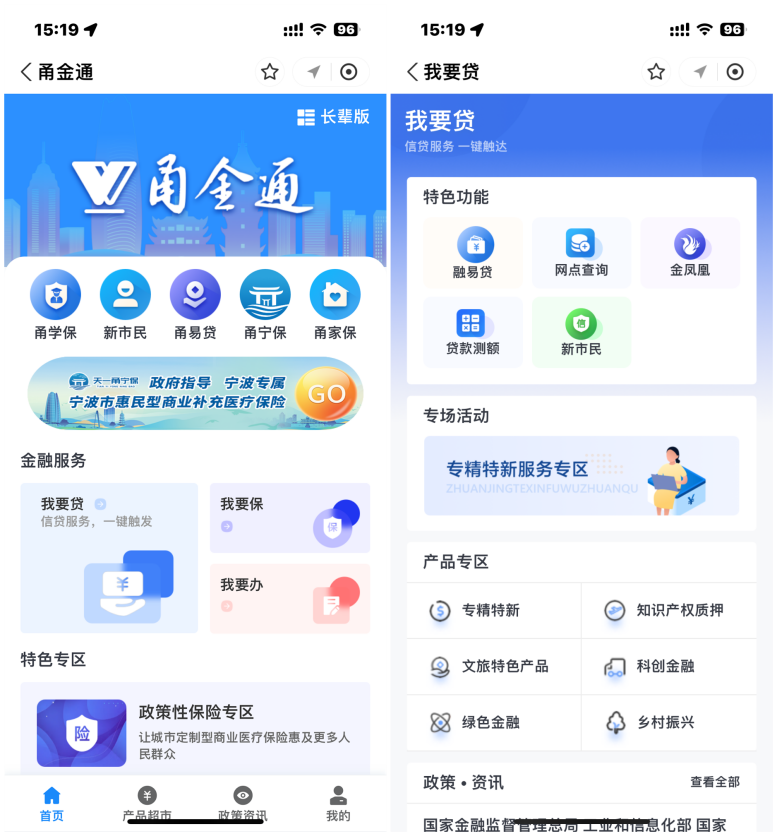
Task: Select the 金凤凰 feature
Action: [x=690, y=253]
